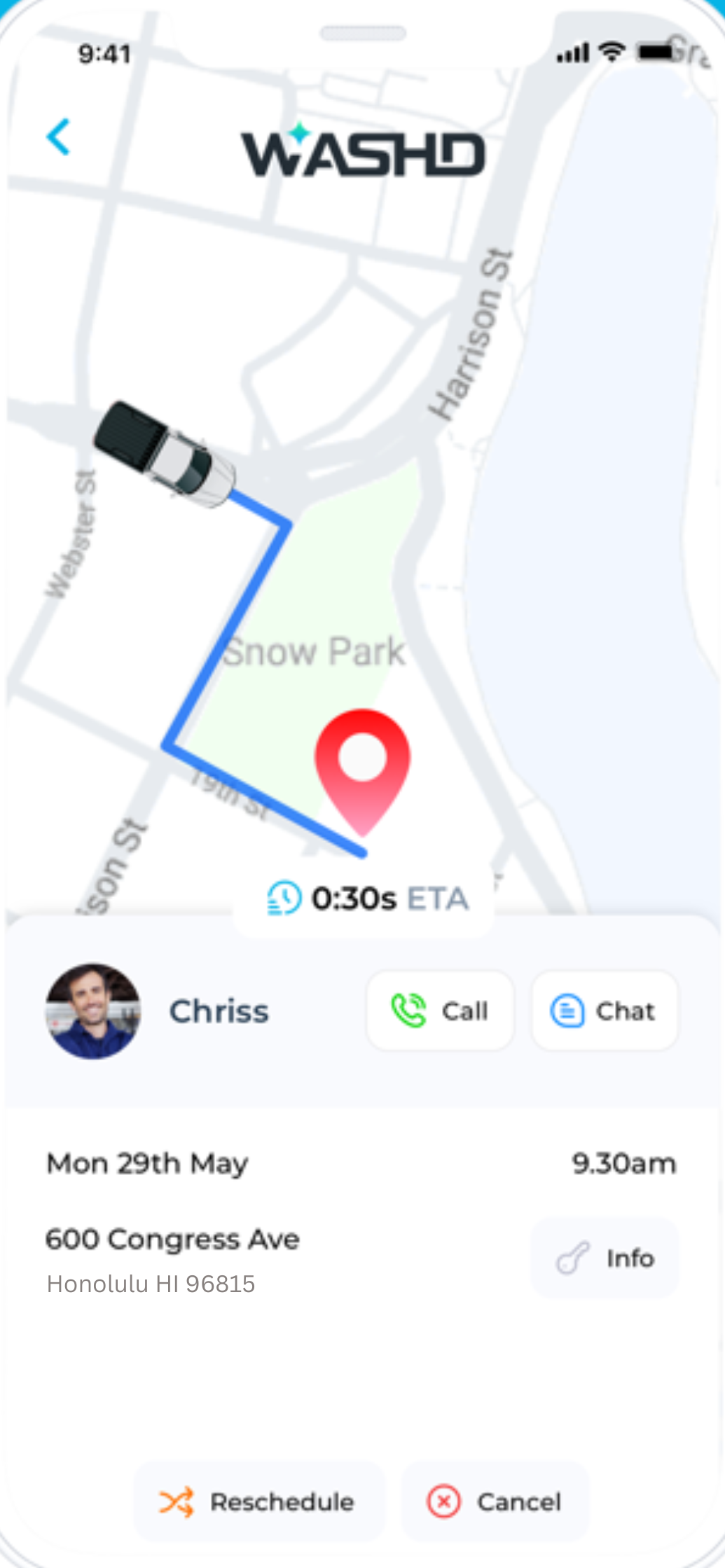This screenshot has height=1568, width=725.
Task: Call Chriss
Action: point(440,1011)
